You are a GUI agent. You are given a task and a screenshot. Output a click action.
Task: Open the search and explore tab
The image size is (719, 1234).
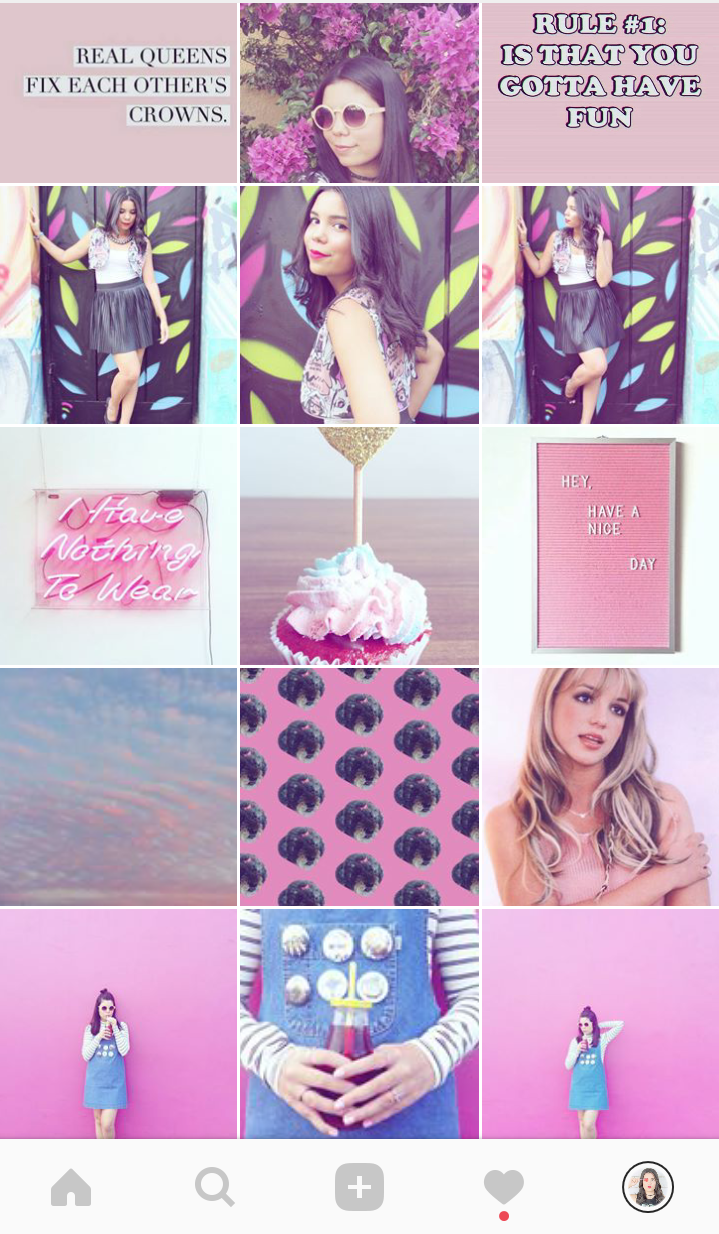click(x=214, y=1188)
